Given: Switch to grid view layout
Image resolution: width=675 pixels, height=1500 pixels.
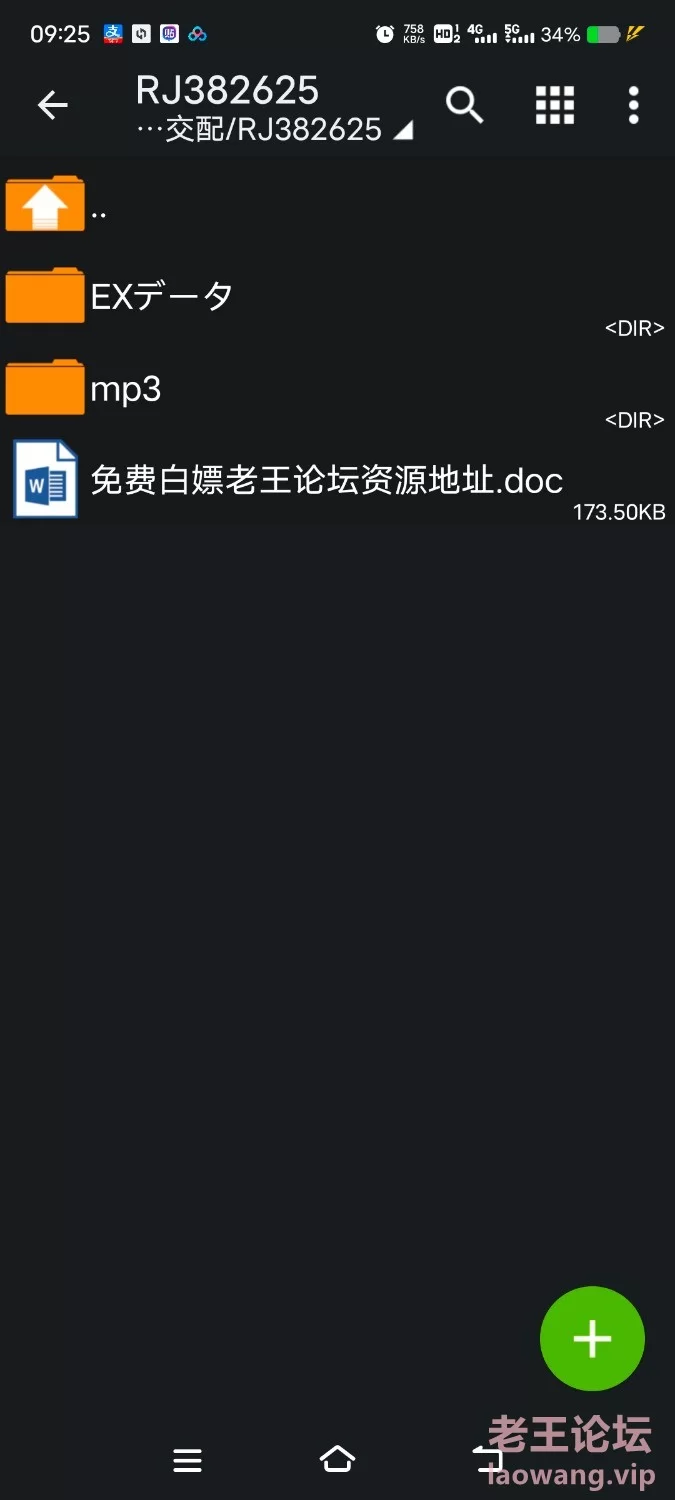Looking at the screenshot, I should point(555,105).
